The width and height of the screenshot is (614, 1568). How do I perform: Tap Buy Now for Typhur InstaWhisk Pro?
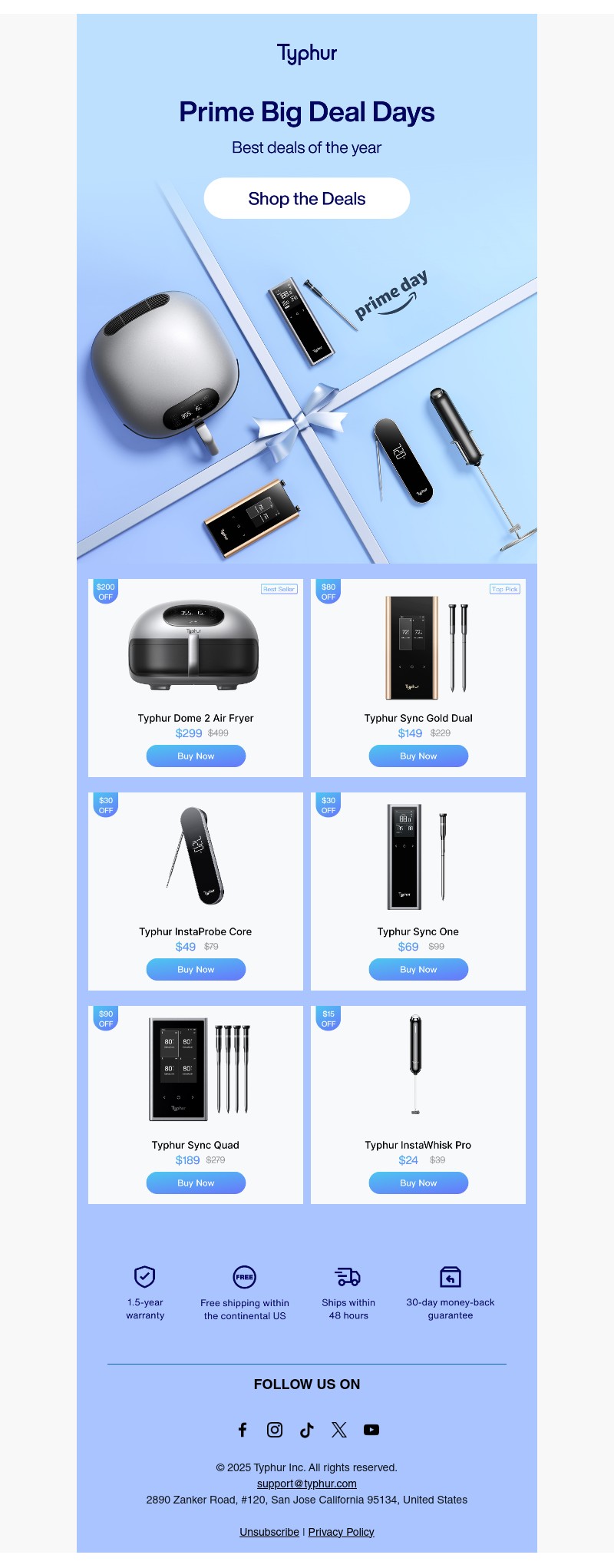click(x=418, y=1183)
